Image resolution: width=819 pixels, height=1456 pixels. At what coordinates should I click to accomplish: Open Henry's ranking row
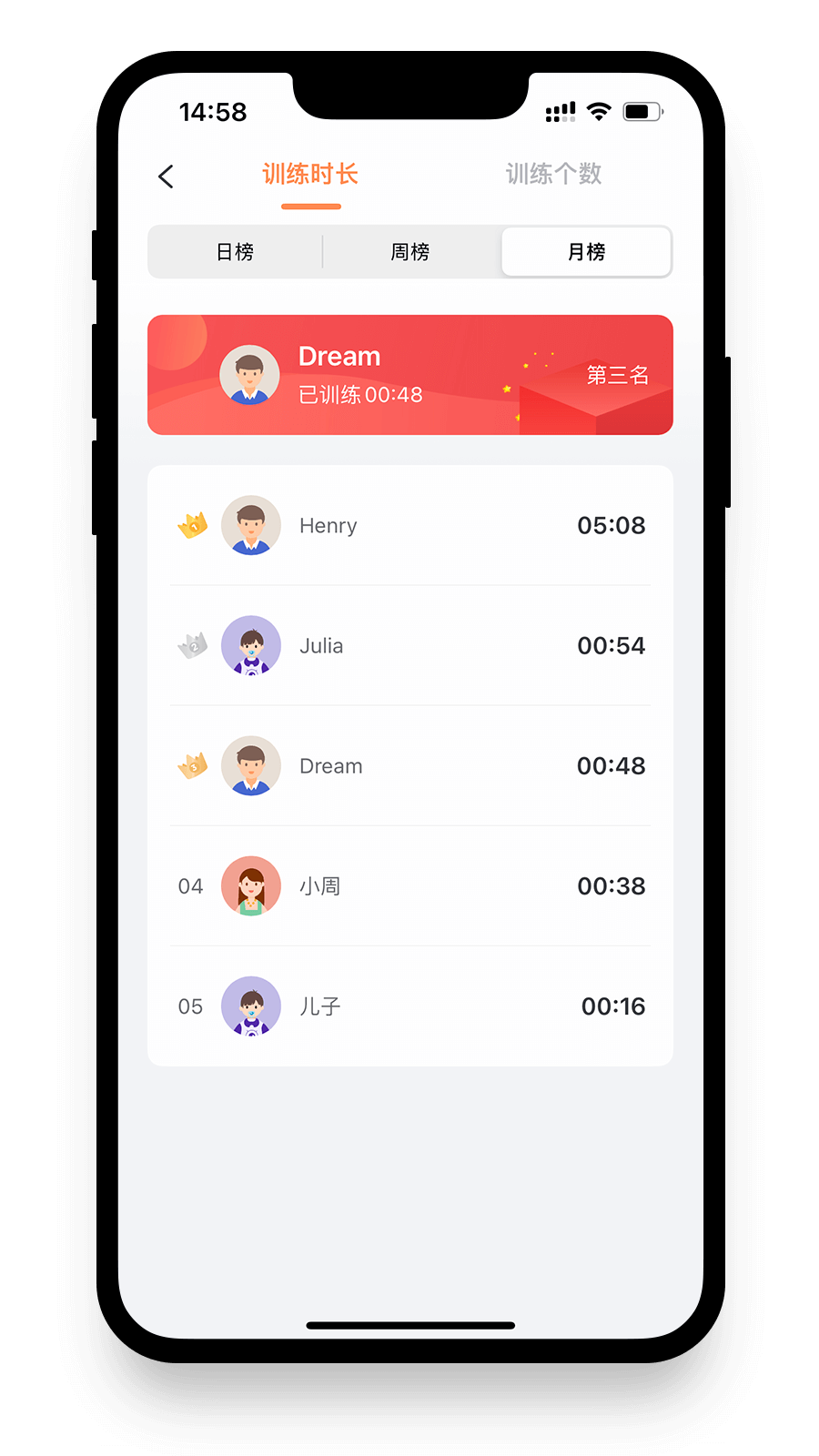tap(410, 525)
